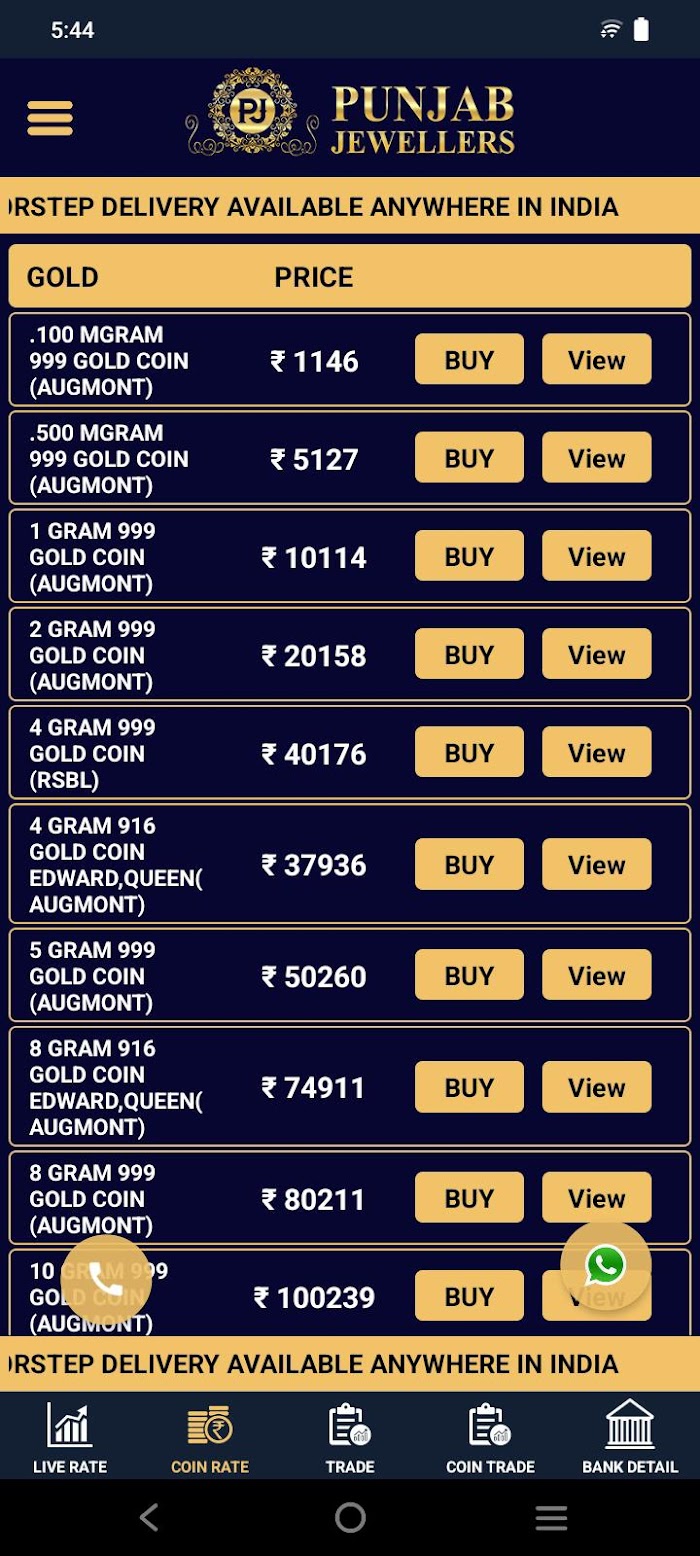
Task: Buy the 10 GRAM 999 gold coin
Action: coord(469,1296)
